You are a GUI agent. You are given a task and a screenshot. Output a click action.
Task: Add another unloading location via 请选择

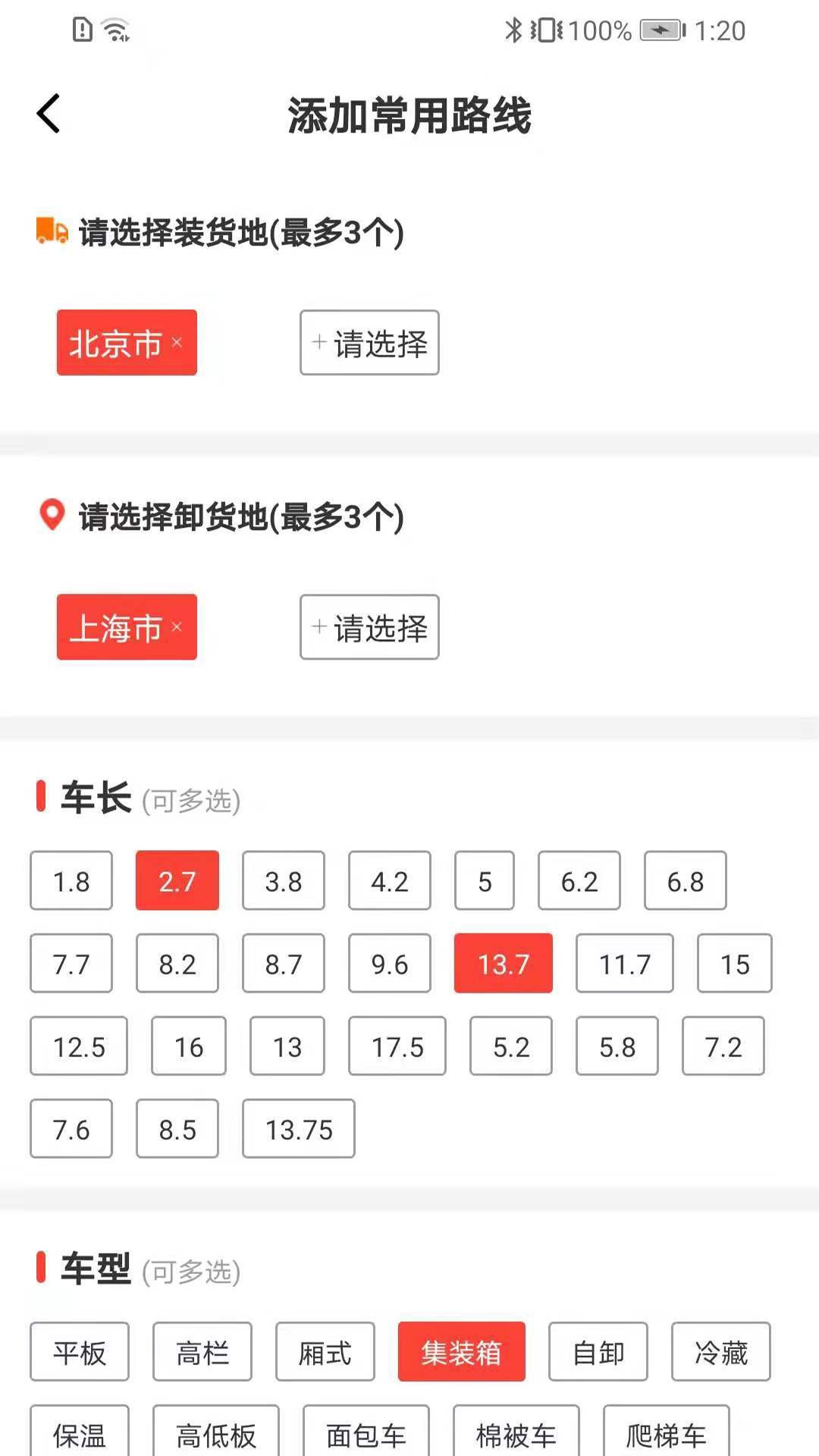click(x=369, y=627)
